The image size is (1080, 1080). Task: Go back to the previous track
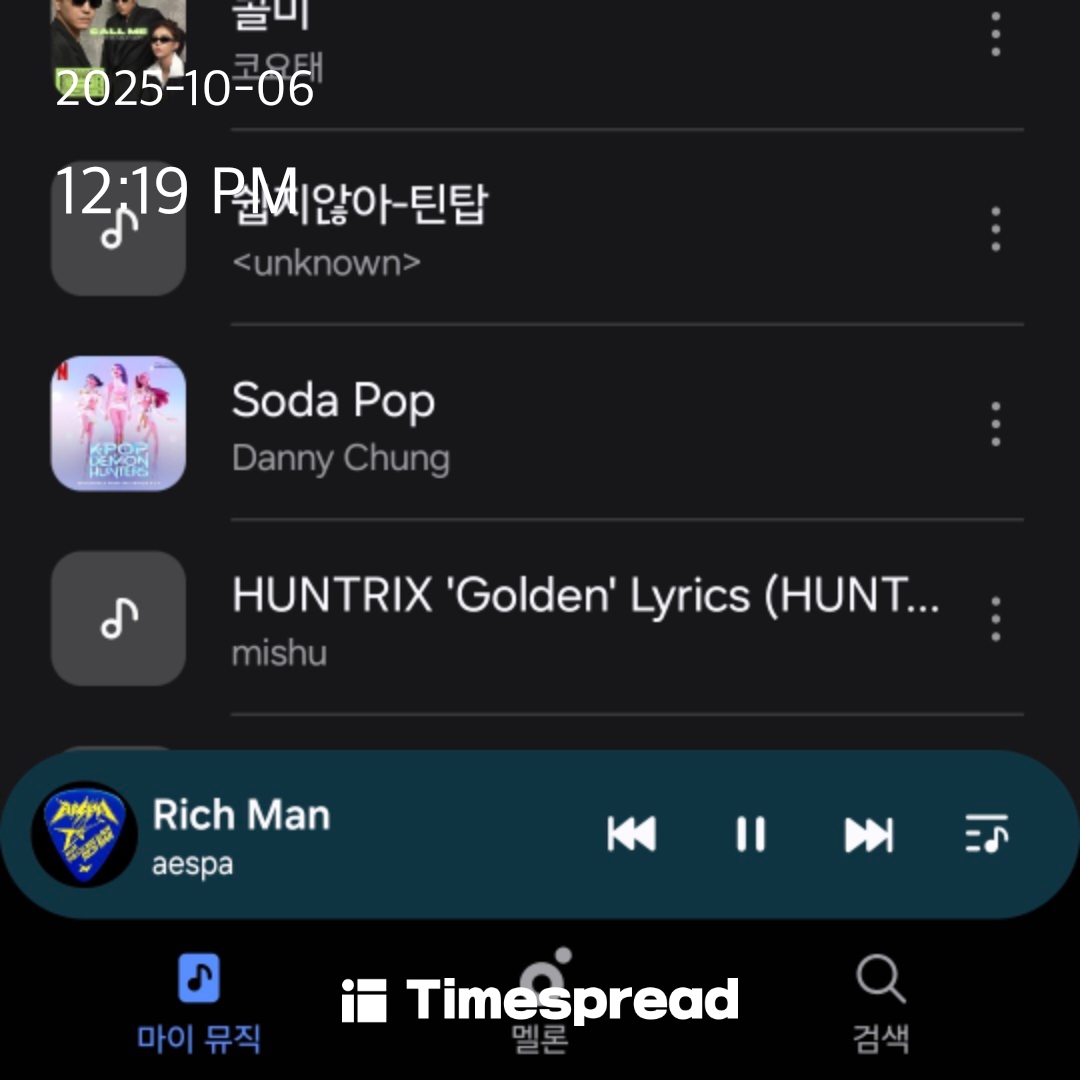[632, 833]
